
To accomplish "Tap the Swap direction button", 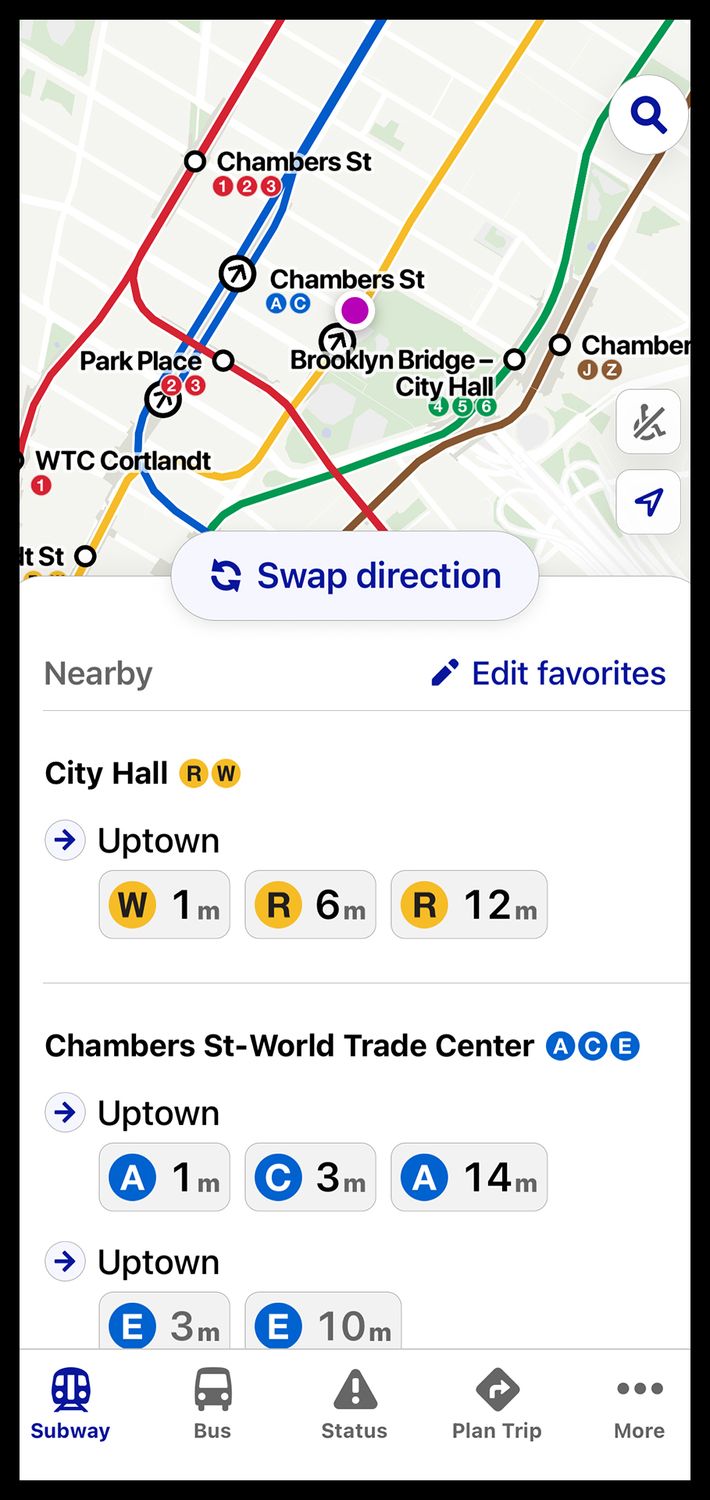I will tap(355, 576).
